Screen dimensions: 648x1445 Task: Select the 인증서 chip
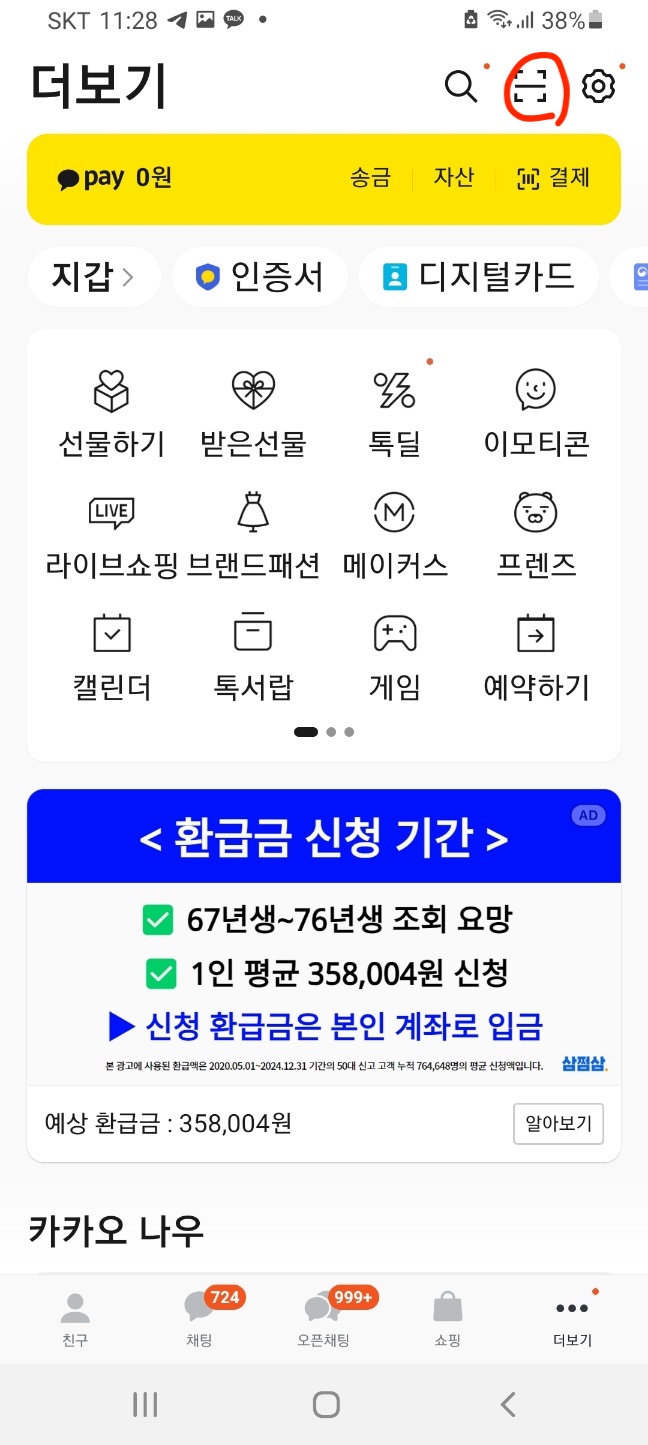[x=260, y=275]
